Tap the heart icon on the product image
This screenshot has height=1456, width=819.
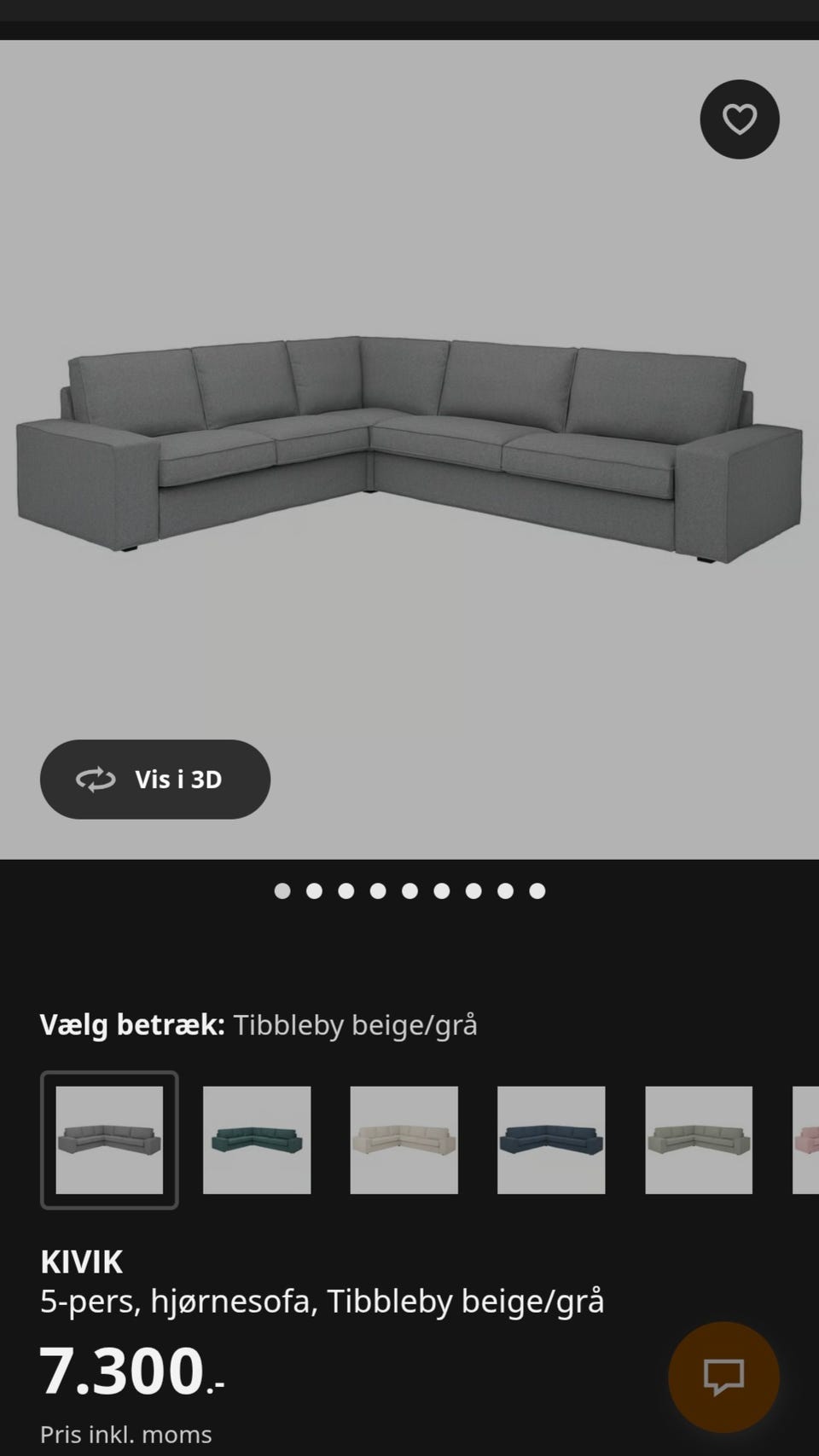coord(739,119)
